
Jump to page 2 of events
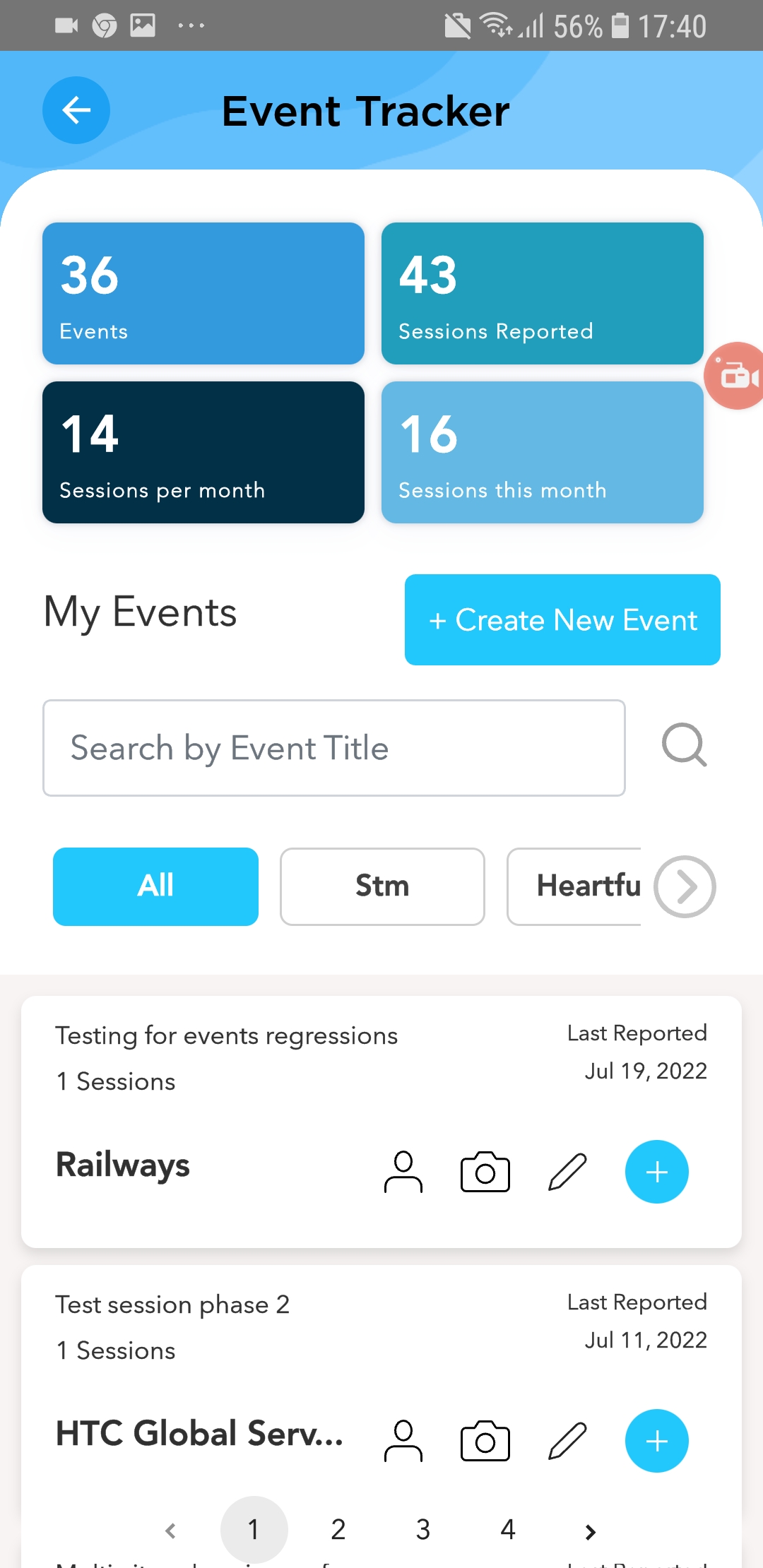point(338,1530)
